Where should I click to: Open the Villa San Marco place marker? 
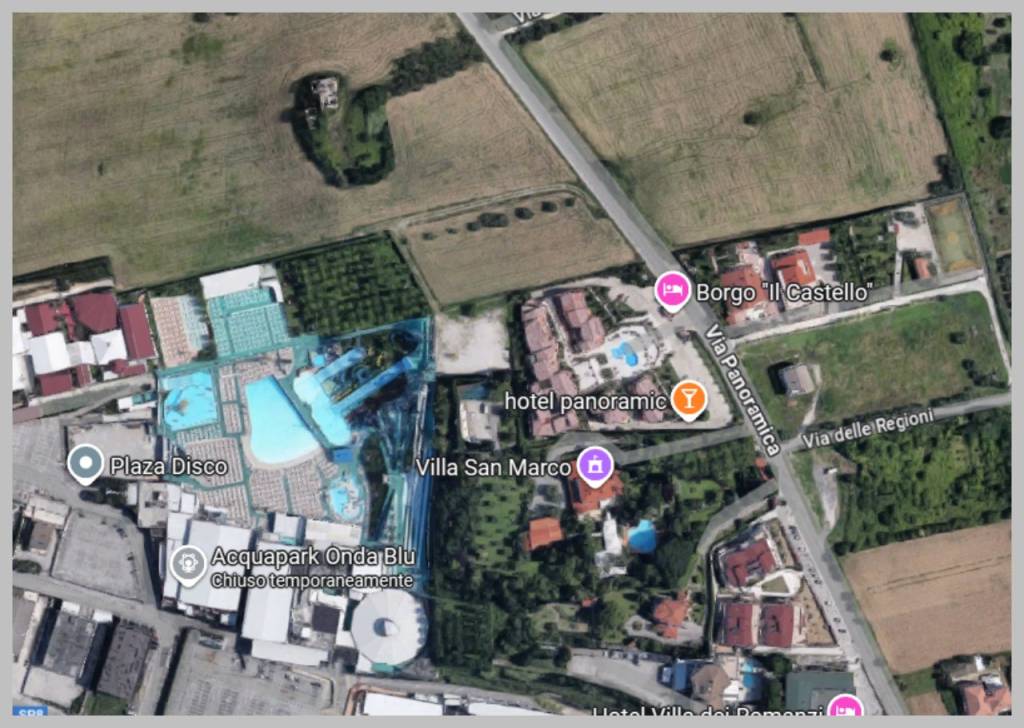595,465
